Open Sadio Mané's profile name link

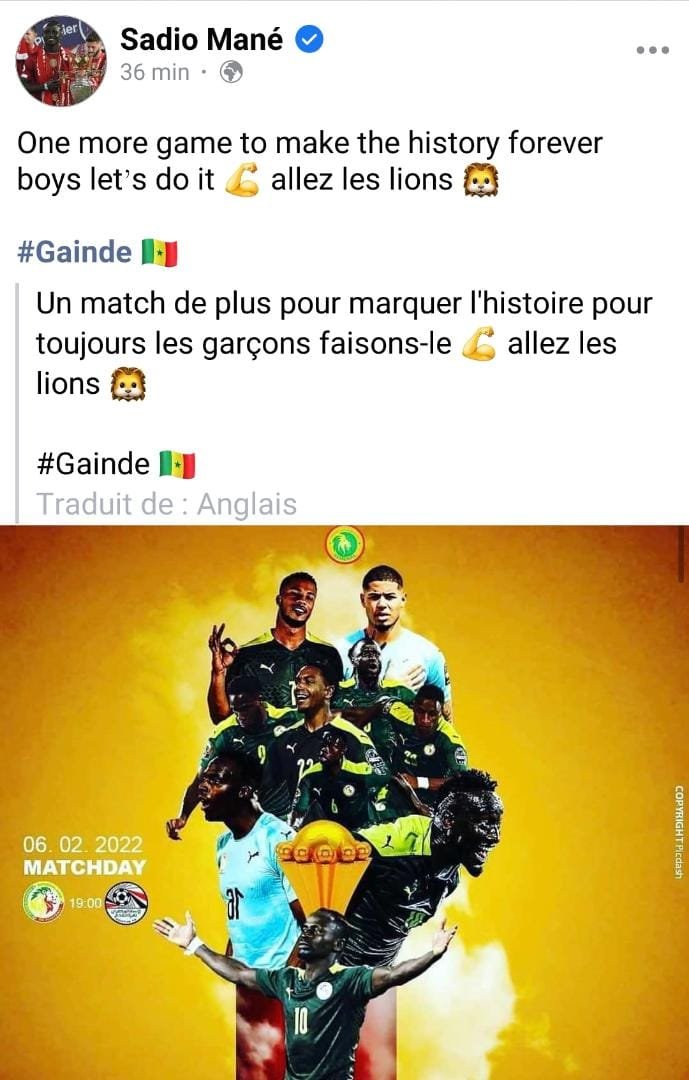202,39
